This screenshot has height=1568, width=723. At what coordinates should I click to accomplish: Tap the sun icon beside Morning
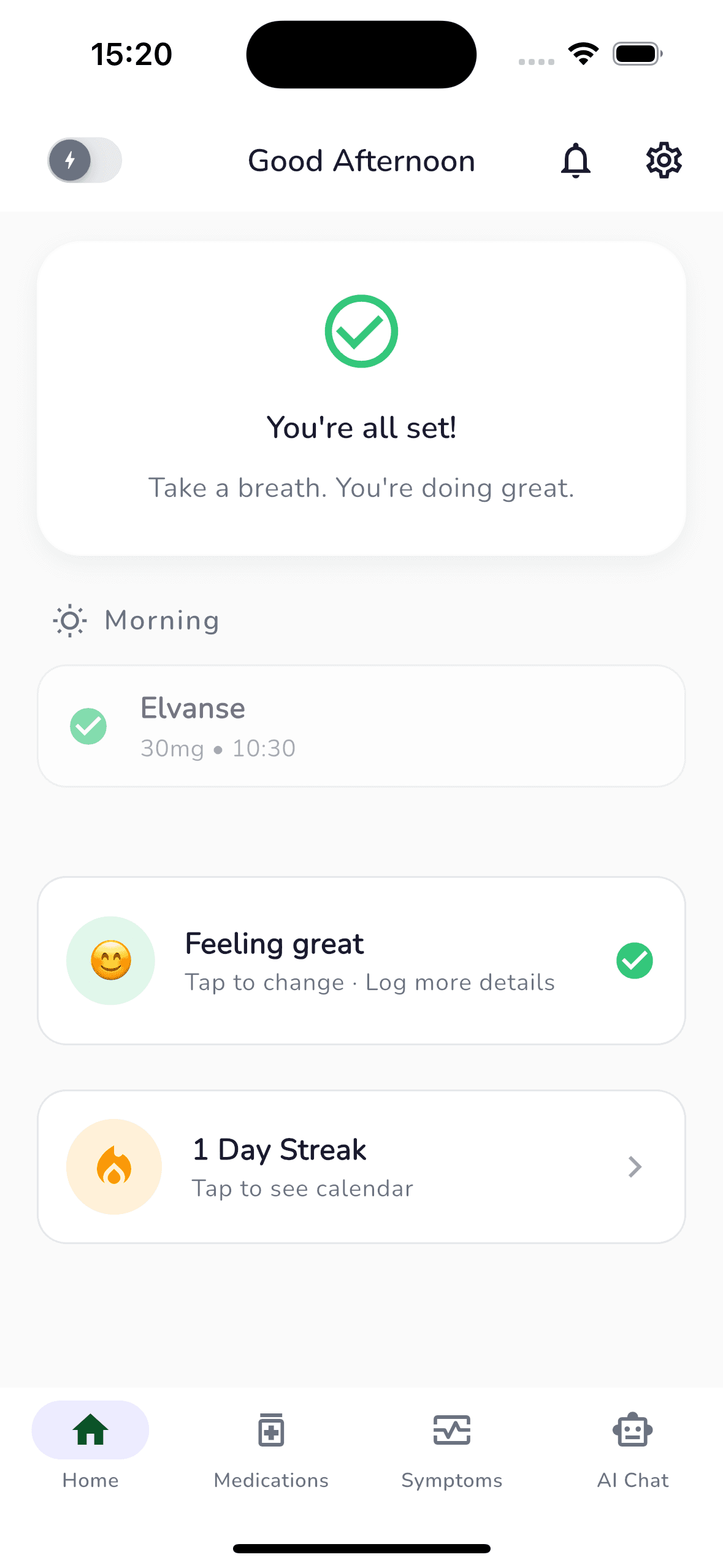69,620
